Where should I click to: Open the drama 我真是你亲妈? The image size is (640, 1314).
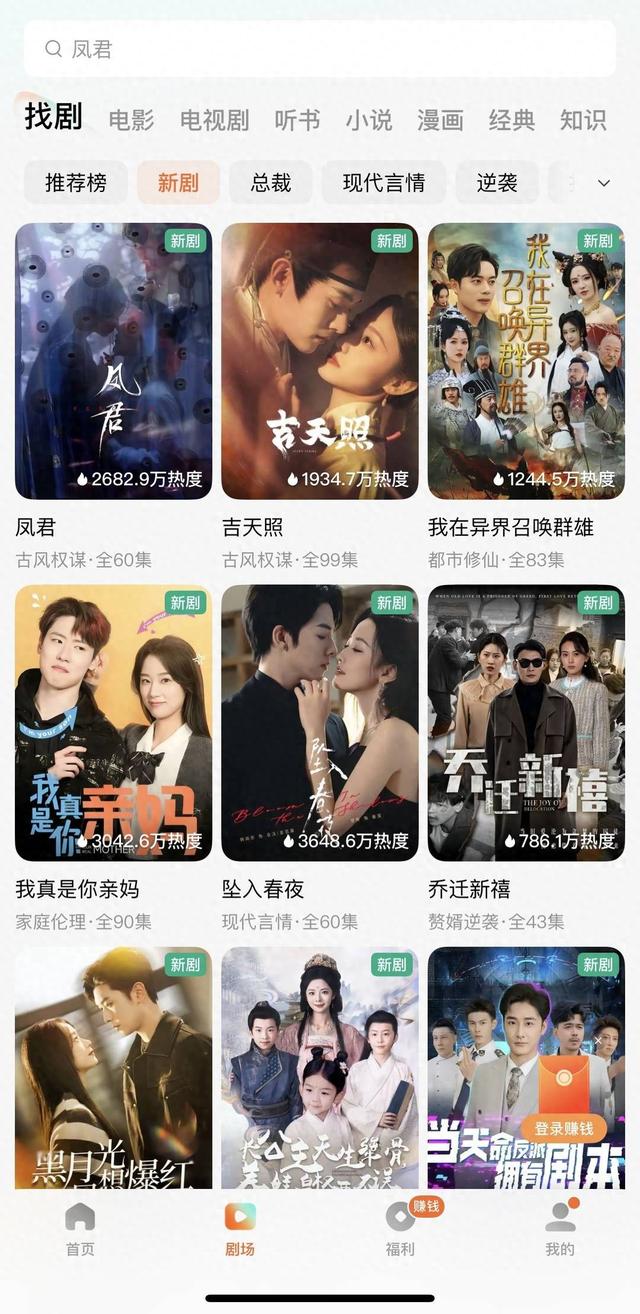113,723
